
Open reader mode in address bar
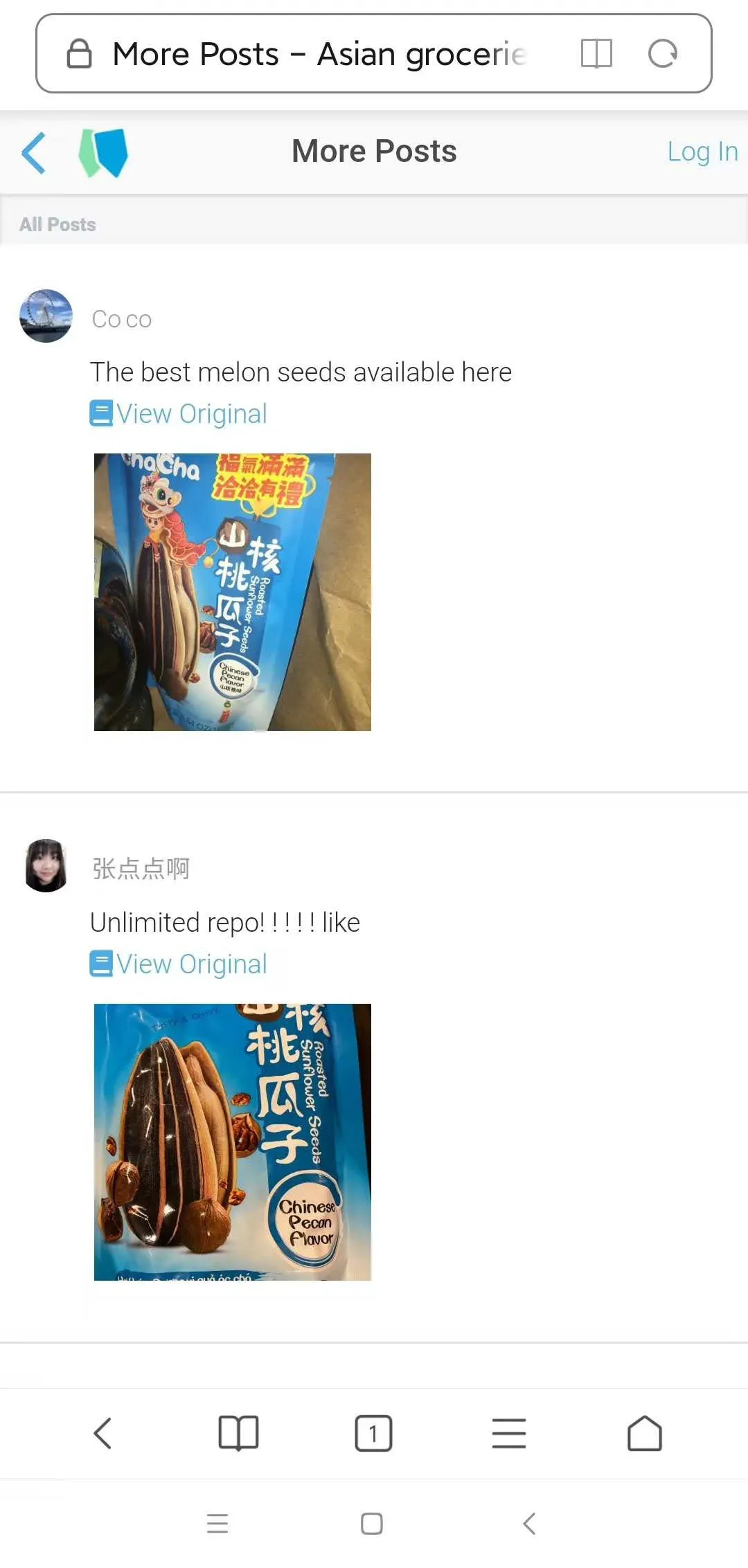pos(596,53)
